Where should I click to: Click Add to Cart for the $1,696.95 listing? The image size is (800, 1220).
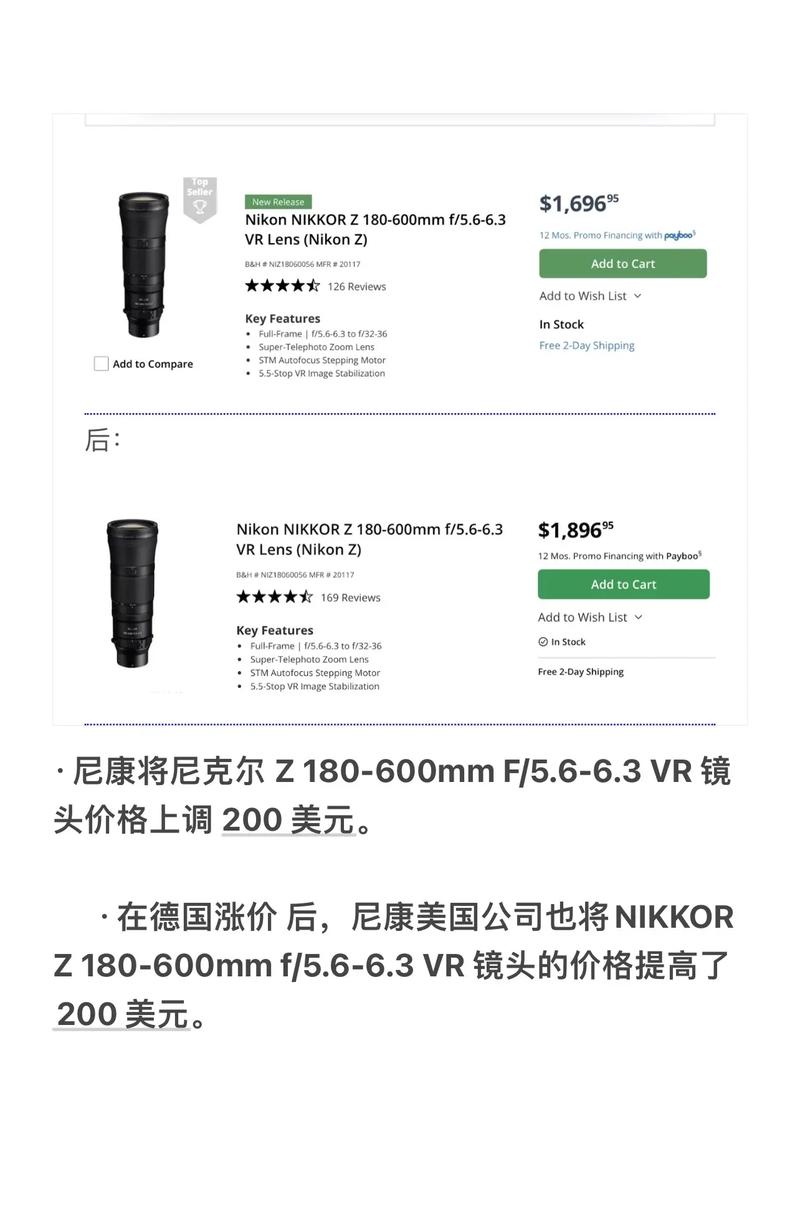tap(623, 263)
